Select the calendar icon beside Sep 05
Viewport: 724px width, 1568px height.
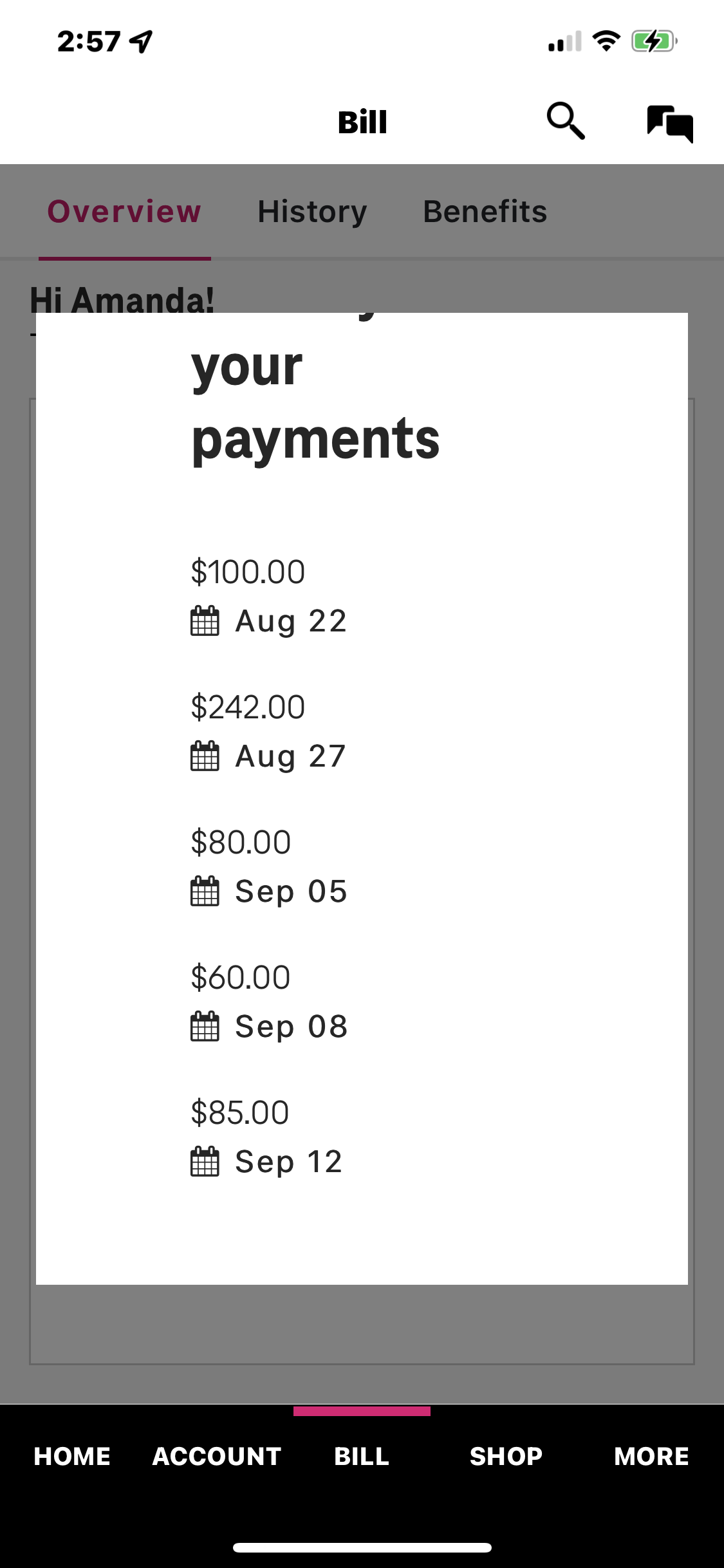pos(204,891)
